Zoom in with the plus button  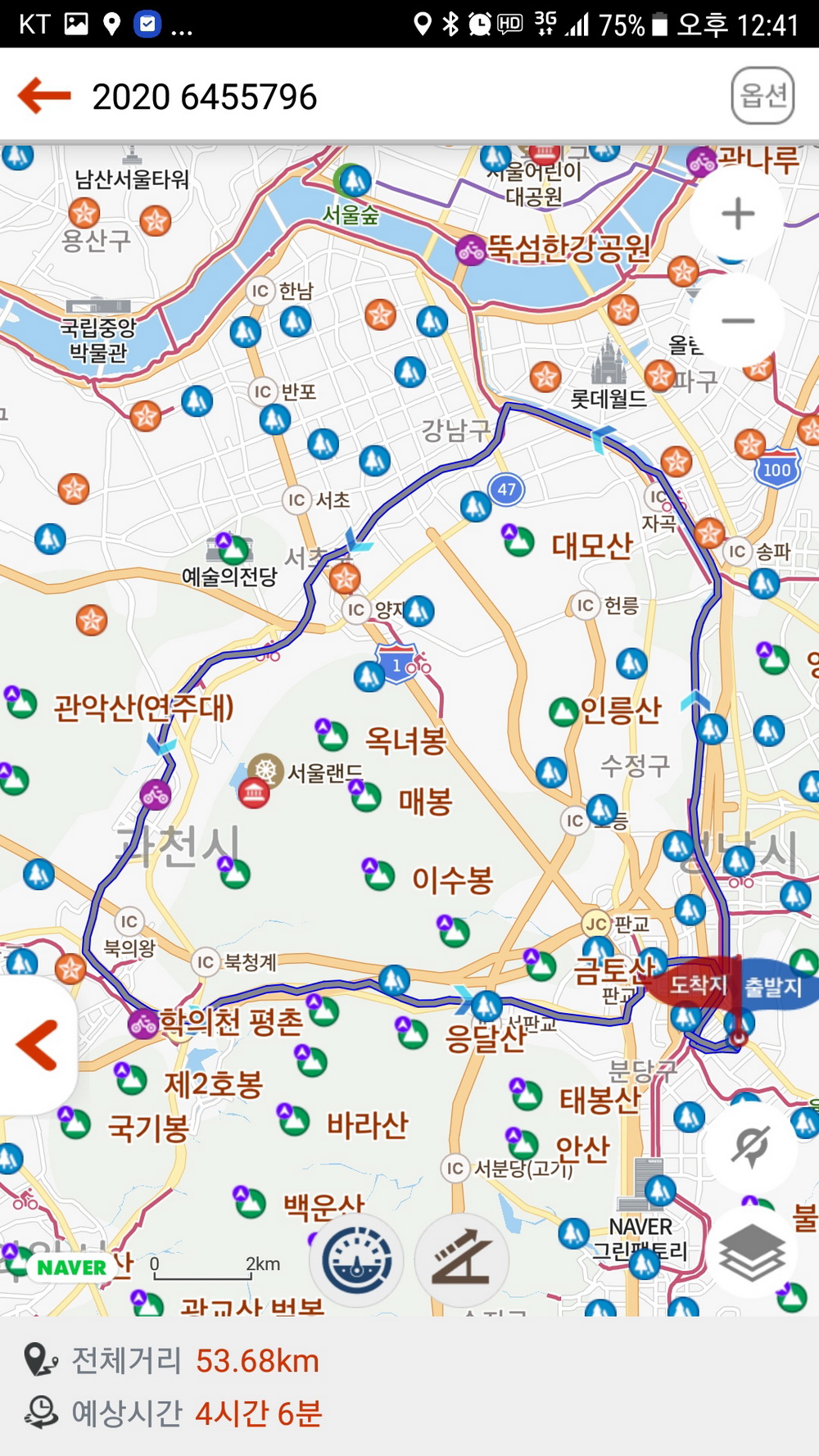click(738, 215)
